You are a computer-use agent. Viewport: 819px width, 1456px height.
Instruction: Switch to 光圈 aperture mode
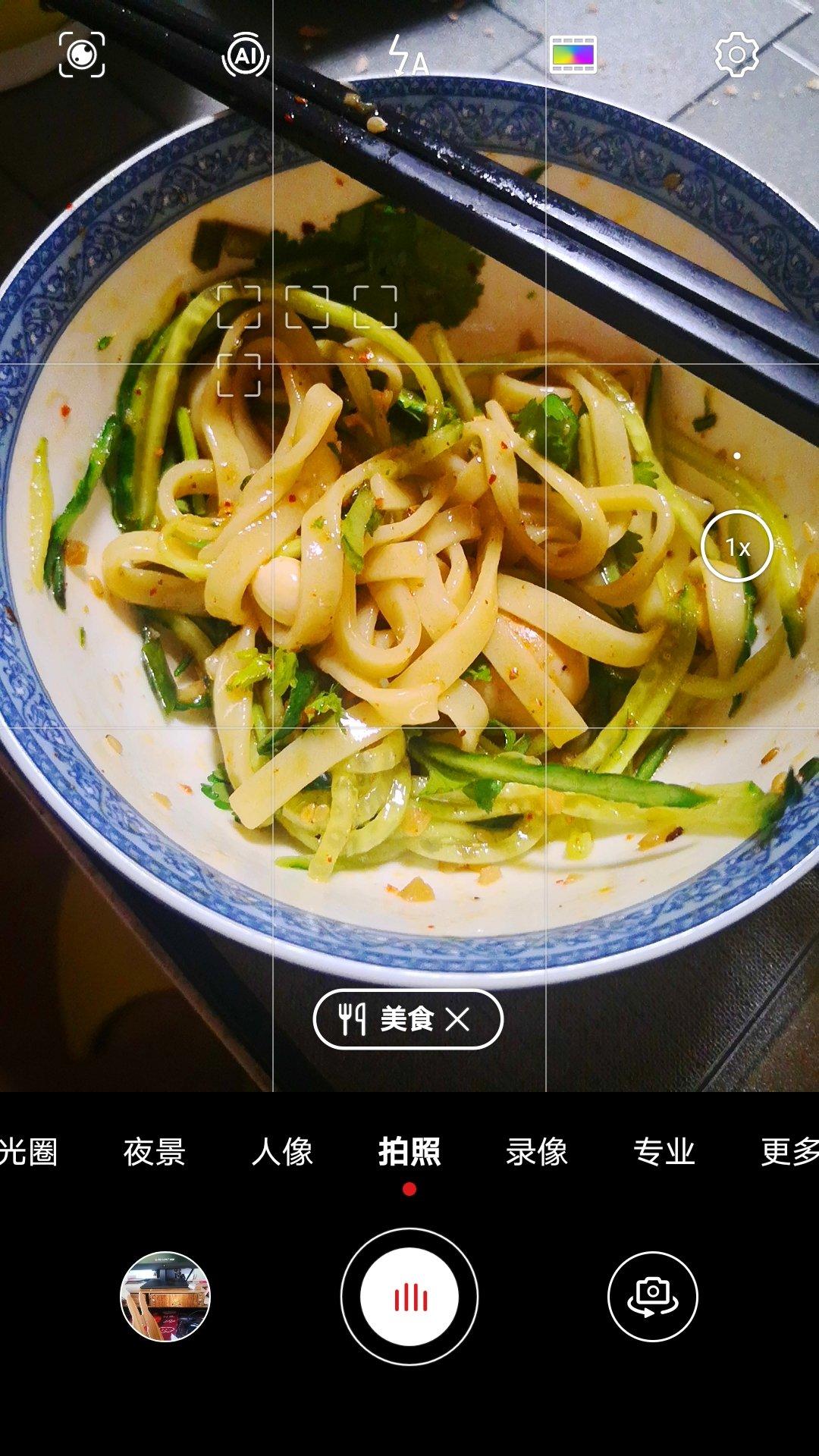tap(27, 1152)
